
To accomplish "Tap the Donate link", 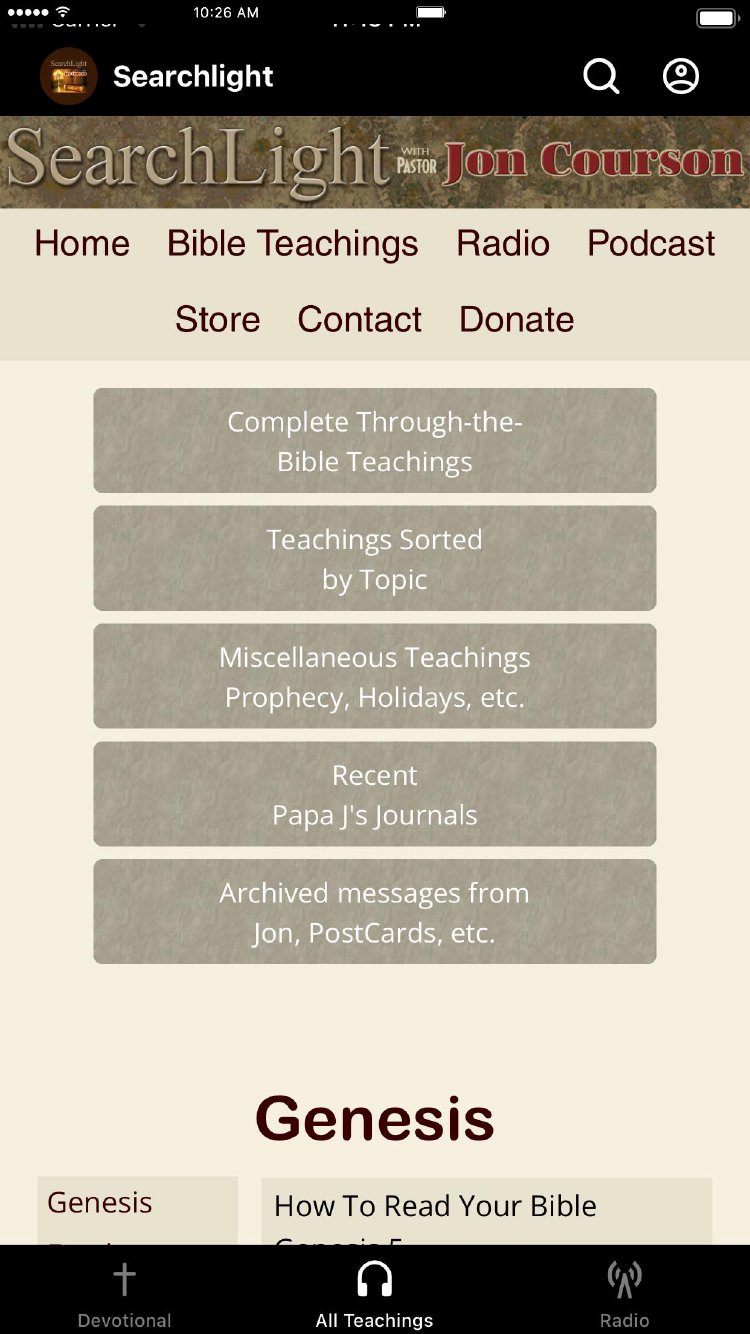I will tap(517, 319).
